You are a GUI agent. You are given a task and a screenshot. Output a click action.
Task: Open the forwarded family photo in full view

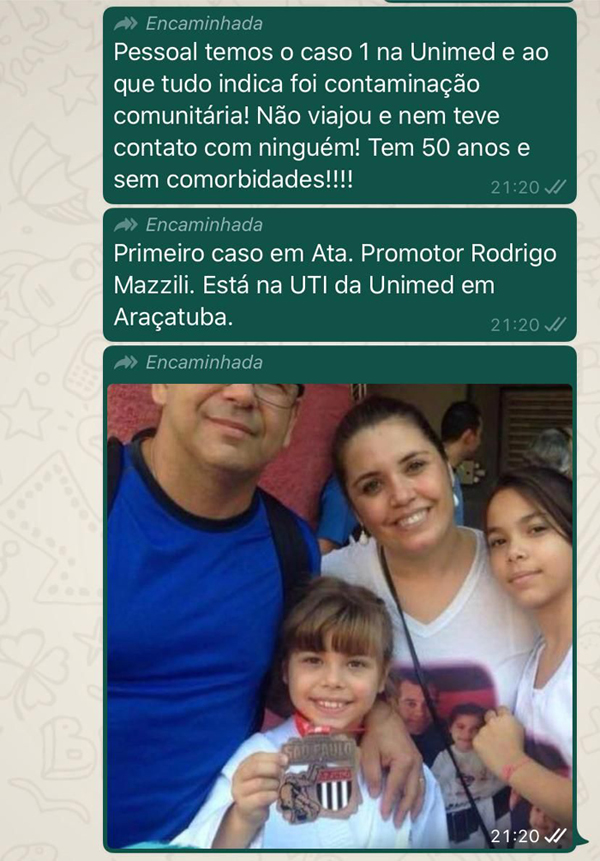[x=340, y=615]
